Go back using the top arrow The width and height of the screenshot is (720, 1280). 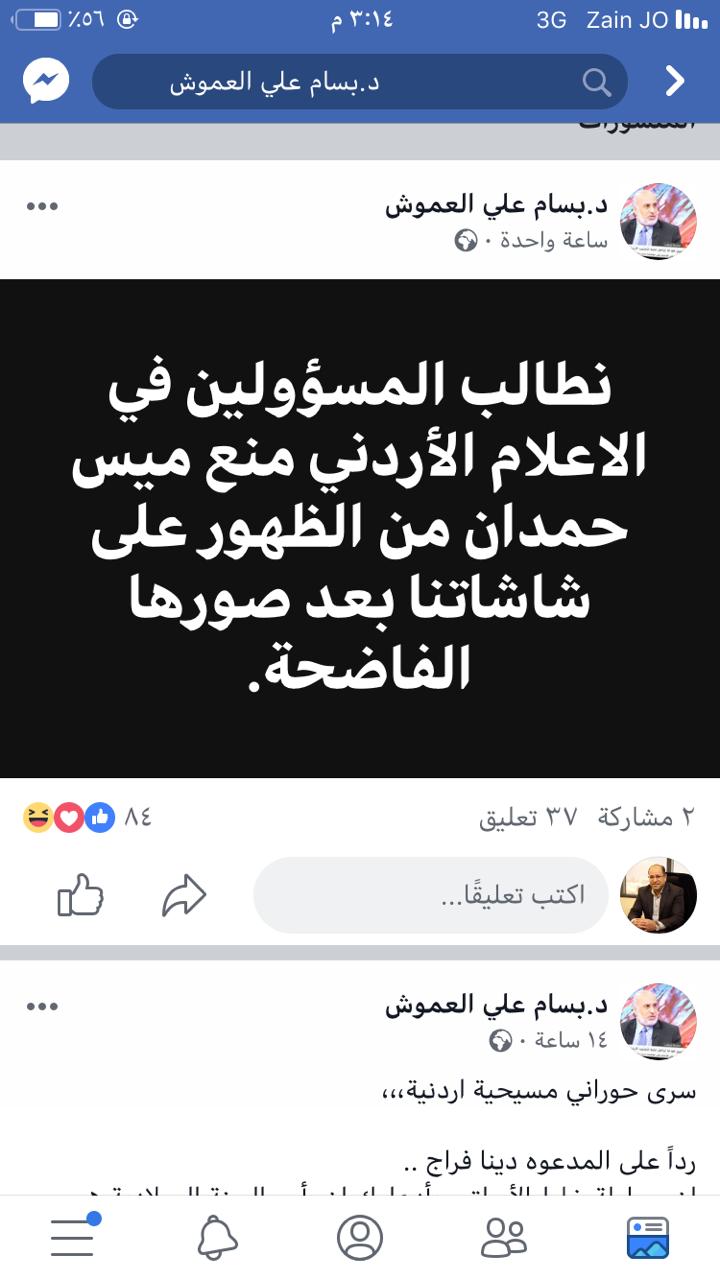pyautogui.click(x=676, y=81)
